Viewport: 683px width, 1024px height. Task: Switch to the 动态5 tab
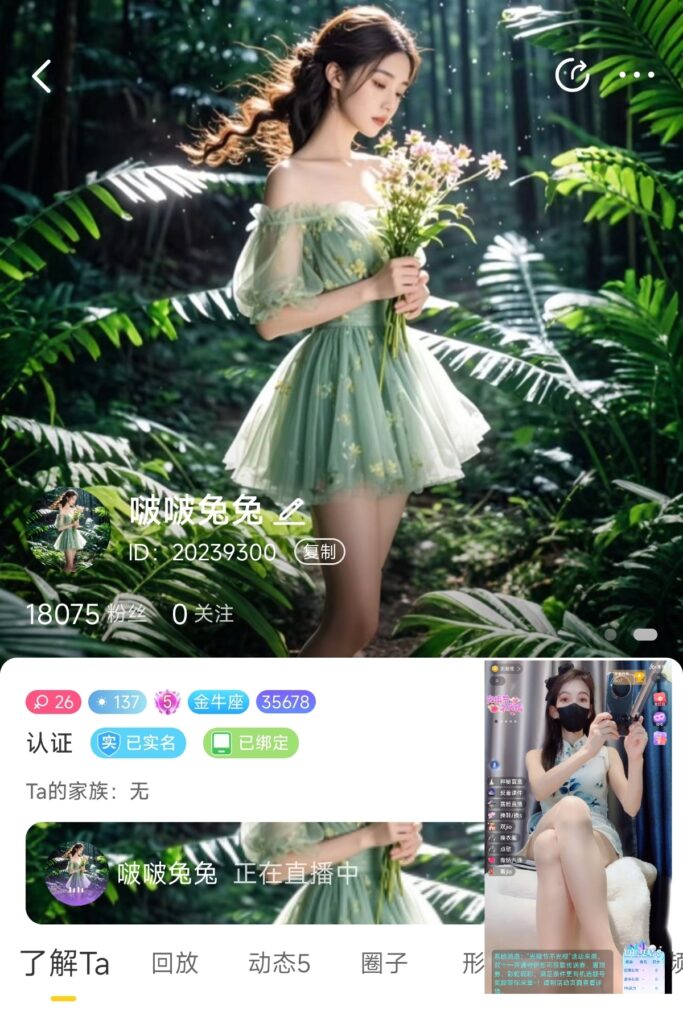coord(279,964)
